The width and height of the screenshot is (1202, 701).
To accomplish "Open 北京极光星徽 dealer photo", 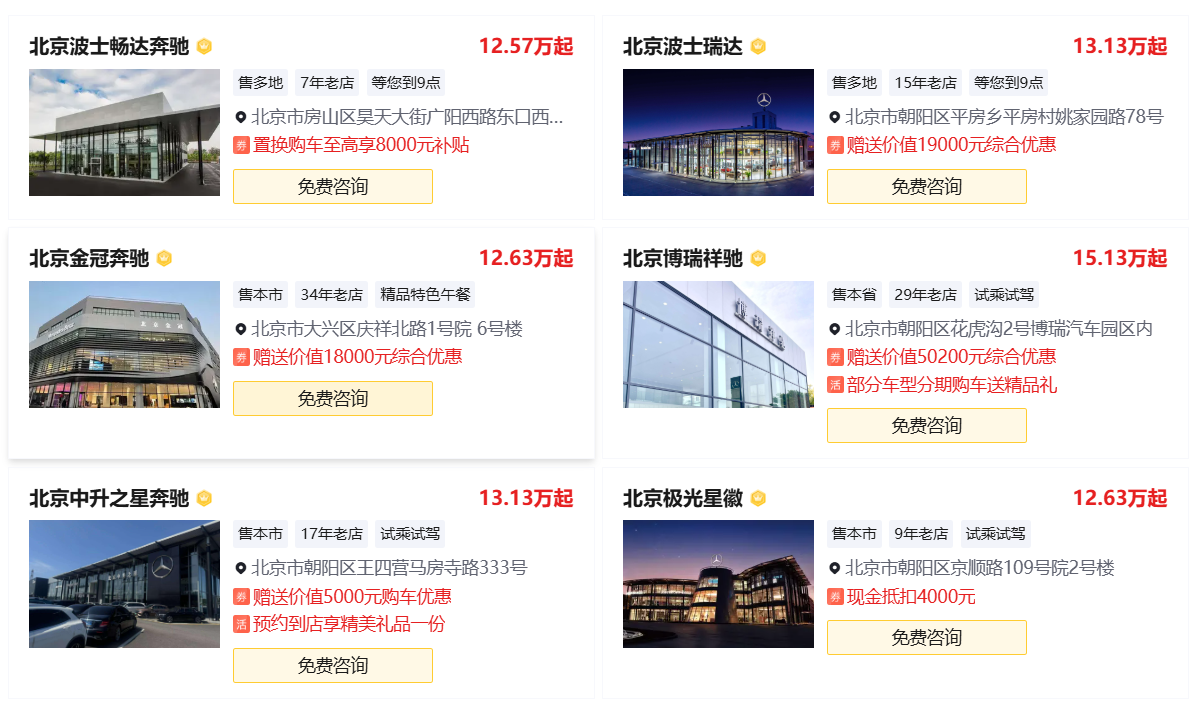I will coord(718,584).
